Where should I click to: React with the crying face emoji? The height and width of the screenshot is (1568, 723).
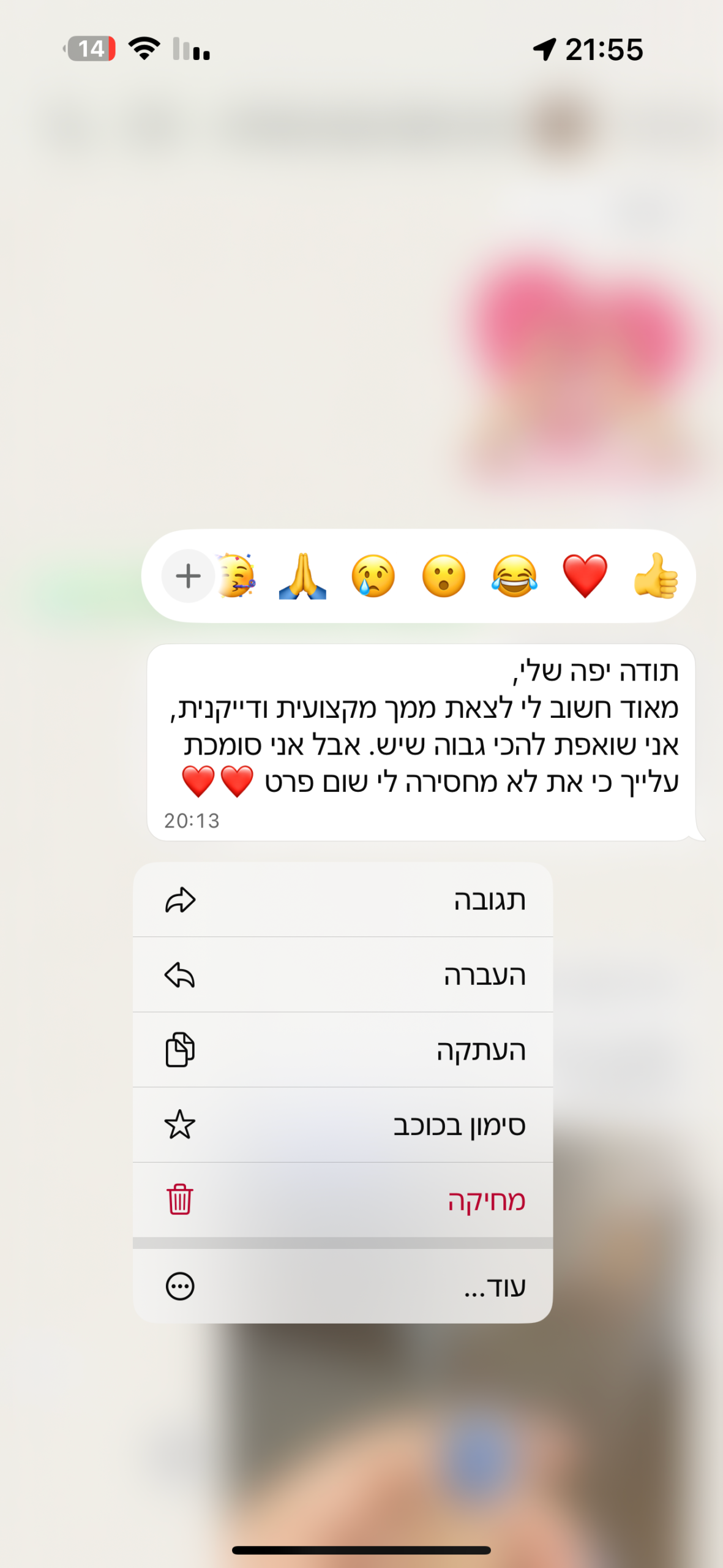(373, 576)
